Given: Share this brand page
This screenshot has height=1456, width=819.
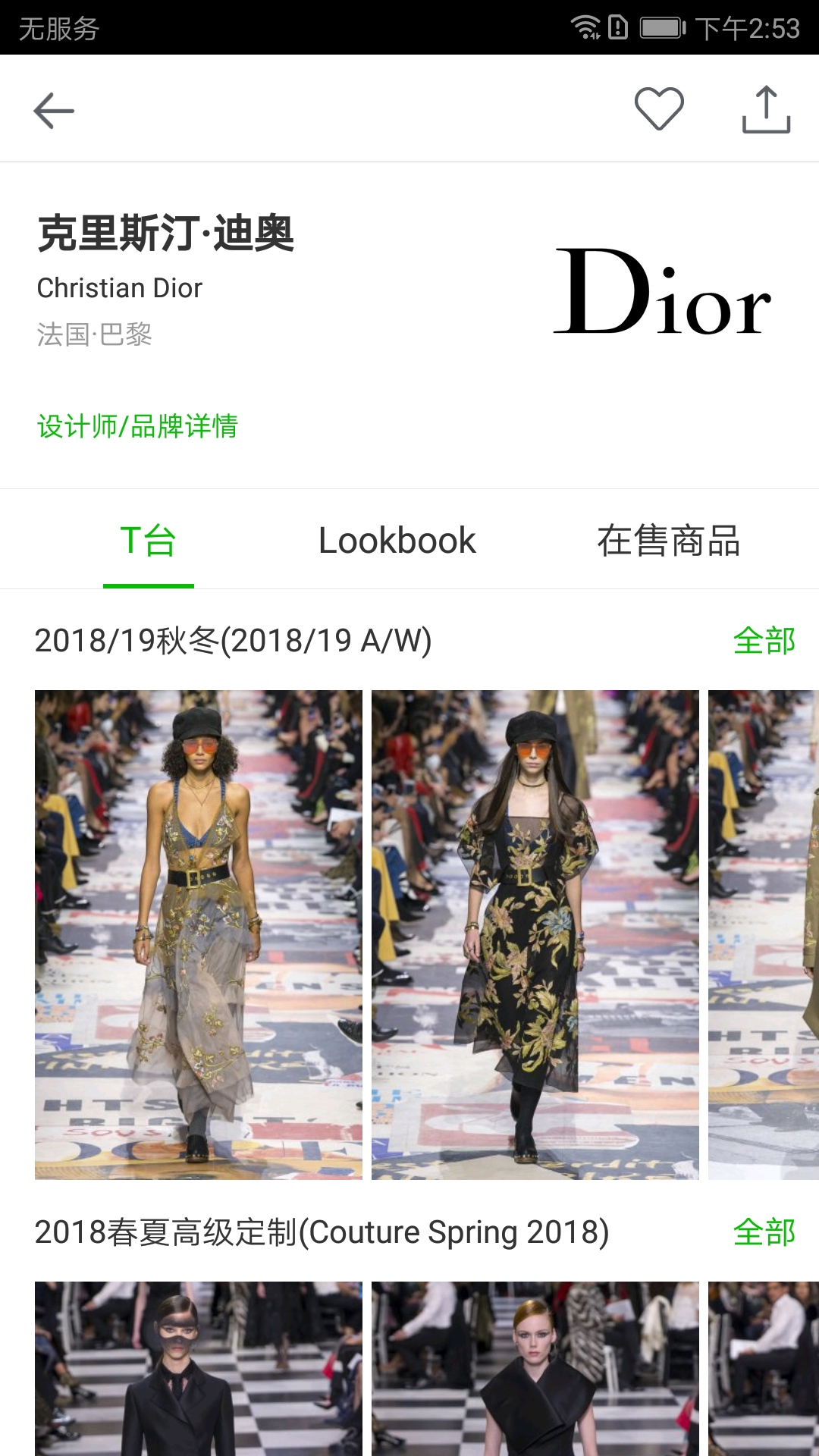Looking at the screenshot, I should 766,111.
